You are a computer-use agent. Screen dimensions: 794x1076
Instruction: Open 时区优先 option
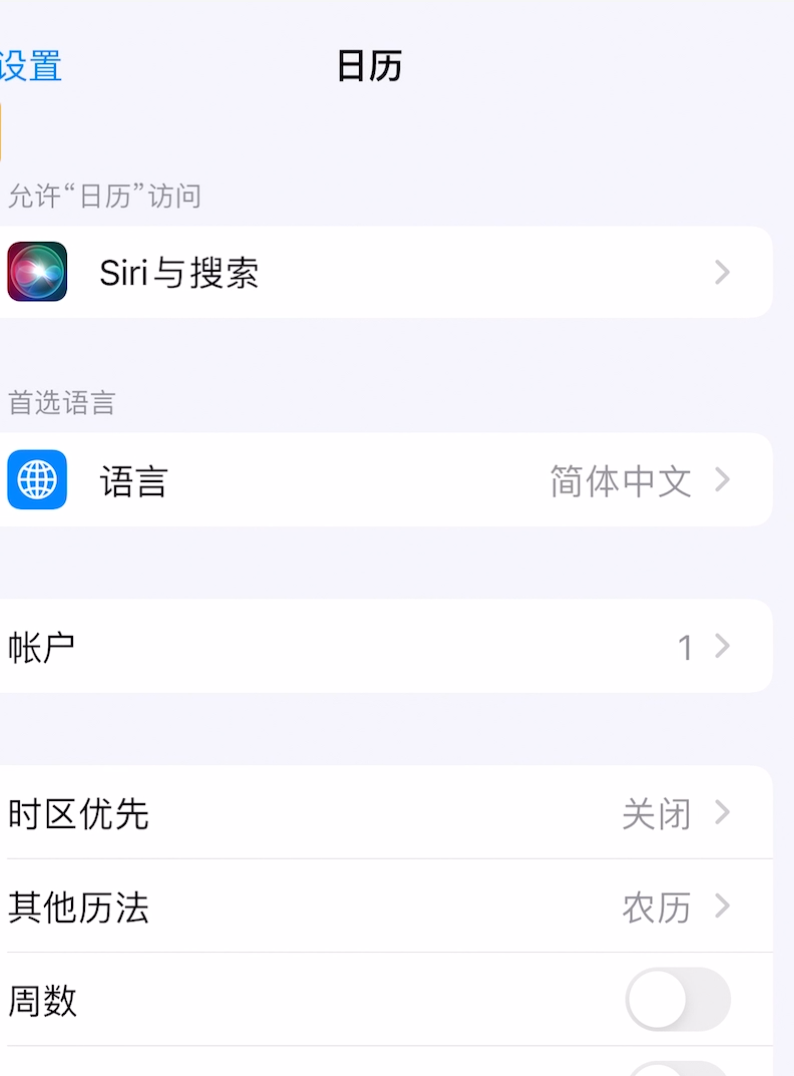[x=385, y=813]
